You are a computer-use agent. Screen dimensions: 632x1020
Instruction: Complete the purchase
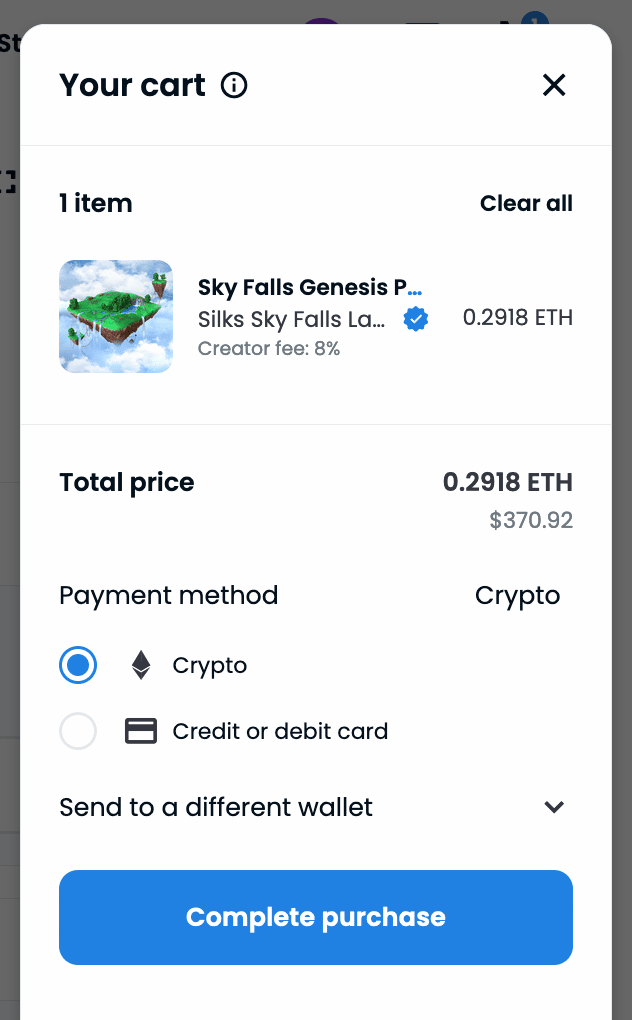316,917
